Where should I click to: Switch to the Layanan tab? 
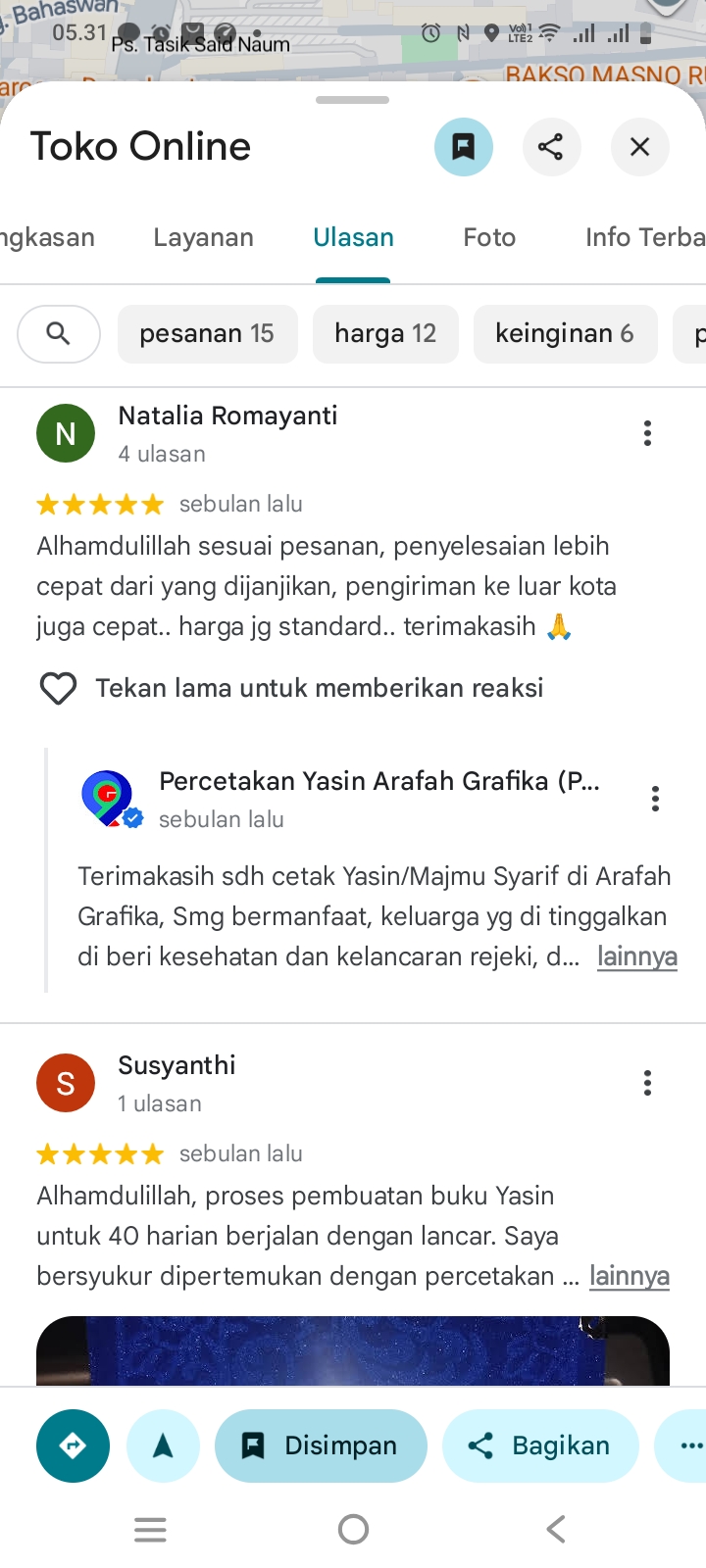(x=203, y=237)
